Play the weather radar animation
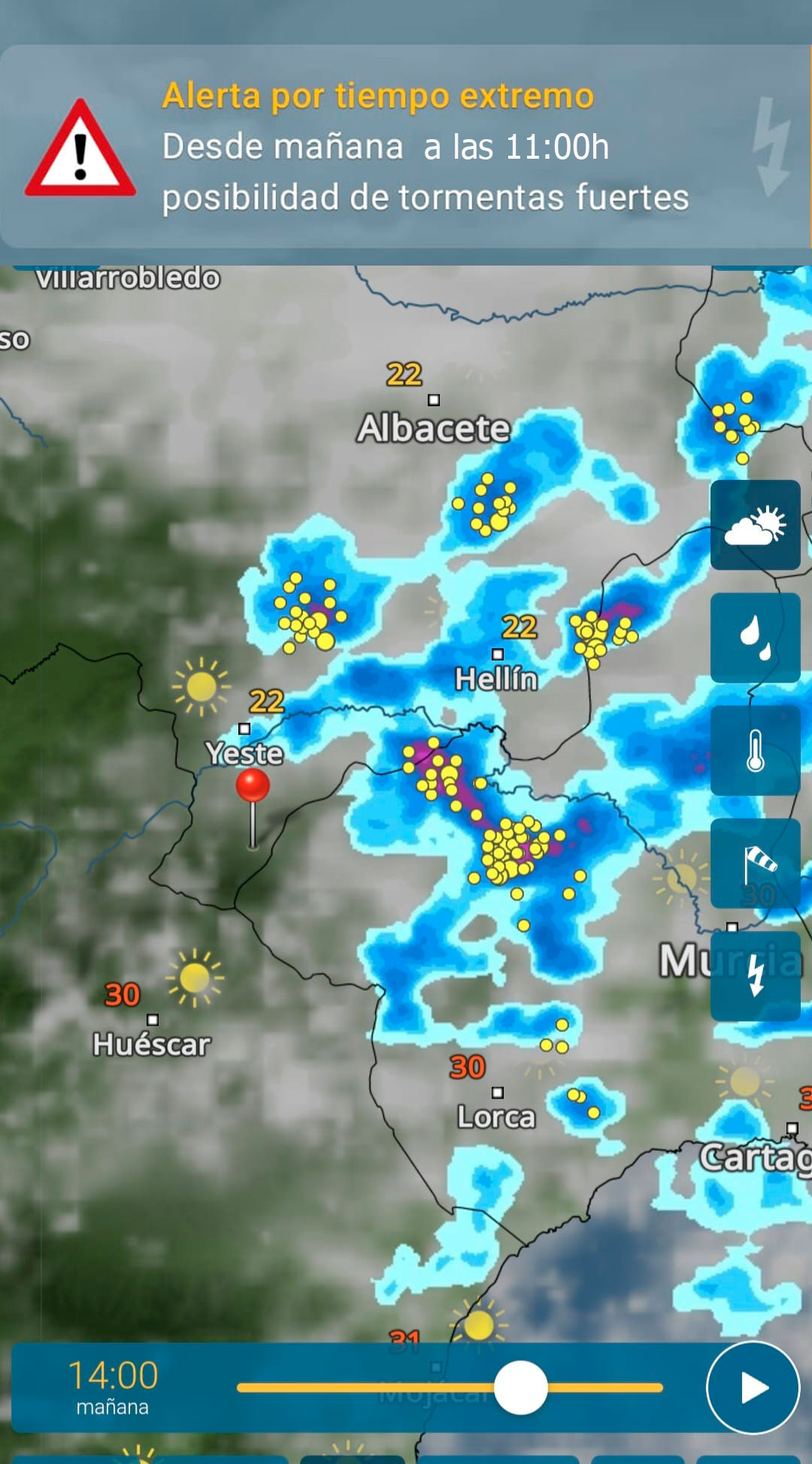812x1464 pixels. (753, 1387)
